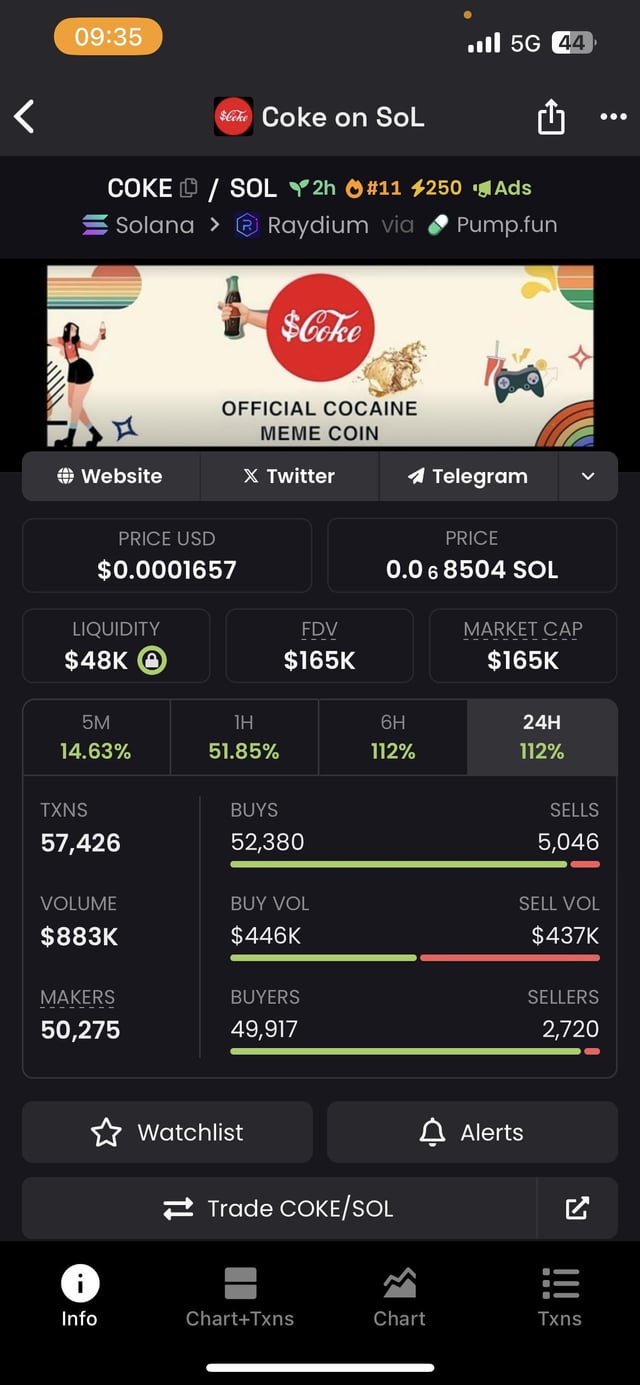Switch to the Txns tab
The image size is (640, 1385).
(559, 1296)
